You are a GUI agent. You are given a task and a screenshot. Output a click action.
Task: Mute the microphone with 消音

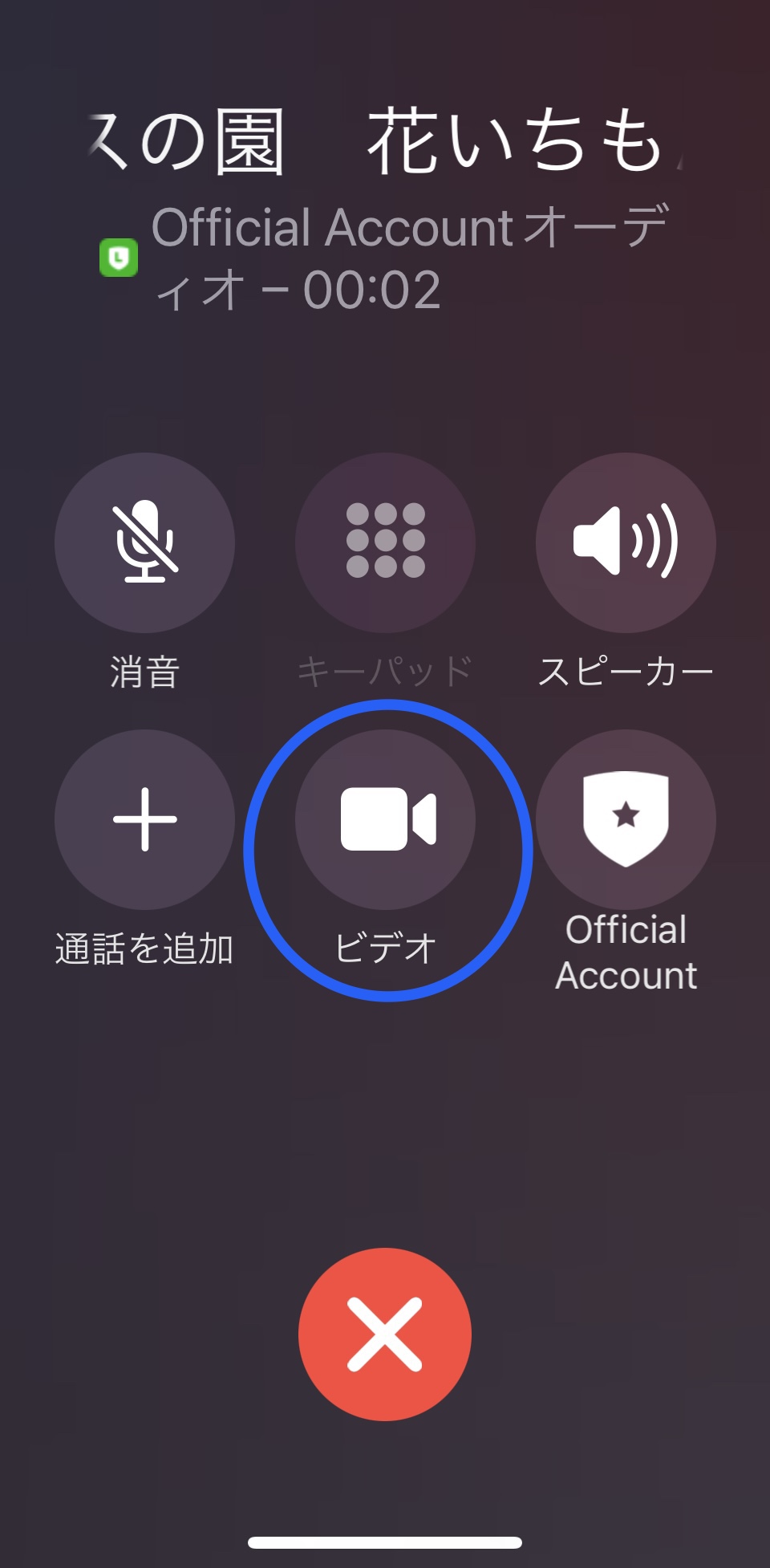coord(144,542)
